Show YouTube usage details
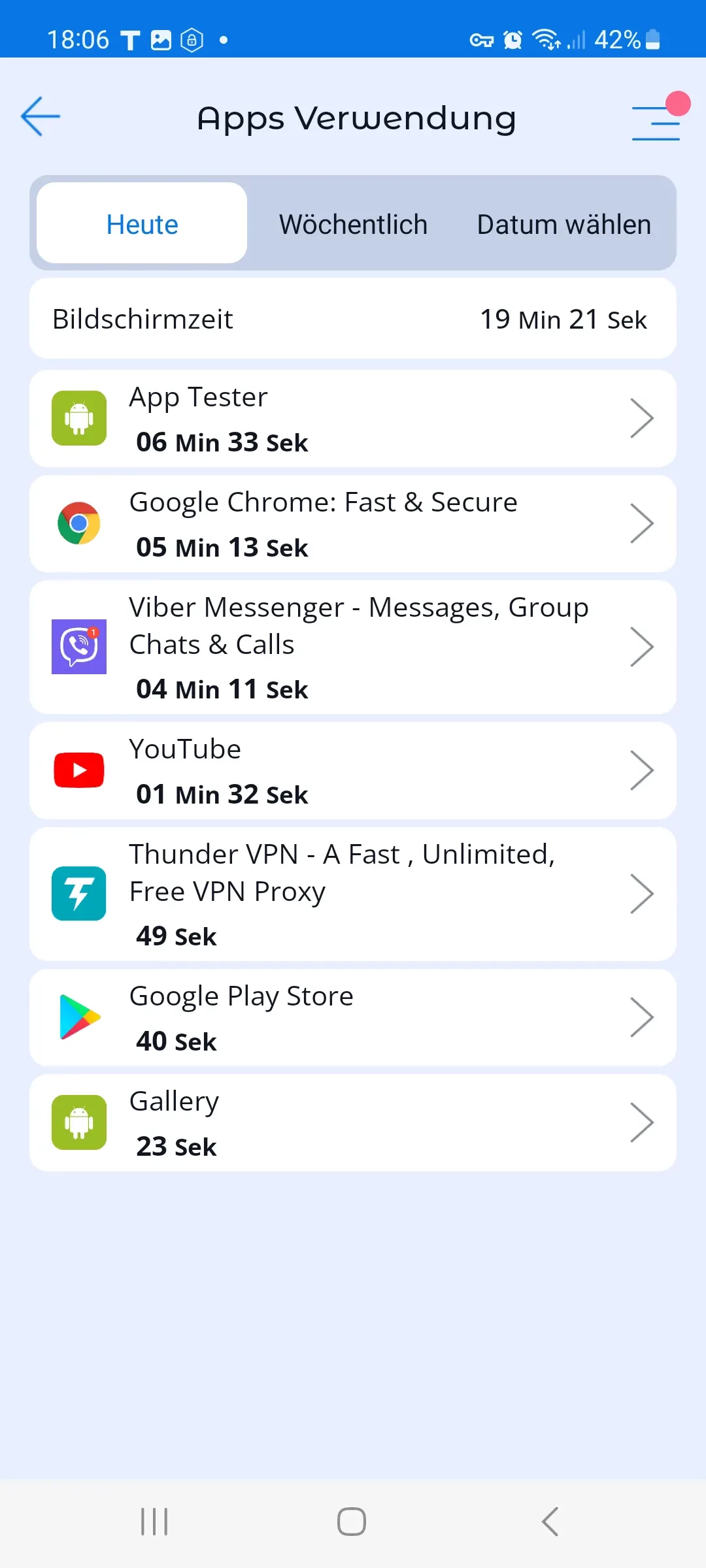Viewport: 706px width, 1568px height. pos(353,771)
